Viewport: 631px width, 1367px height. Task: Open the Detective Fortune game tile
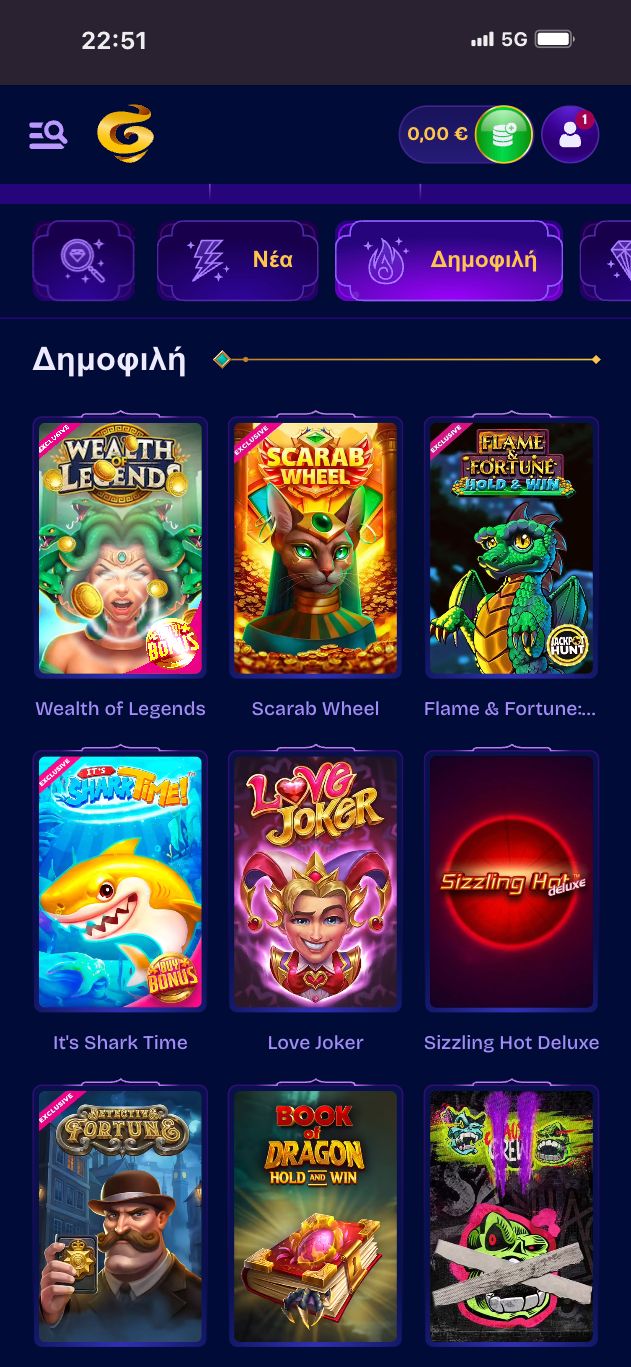(120, 1215)
